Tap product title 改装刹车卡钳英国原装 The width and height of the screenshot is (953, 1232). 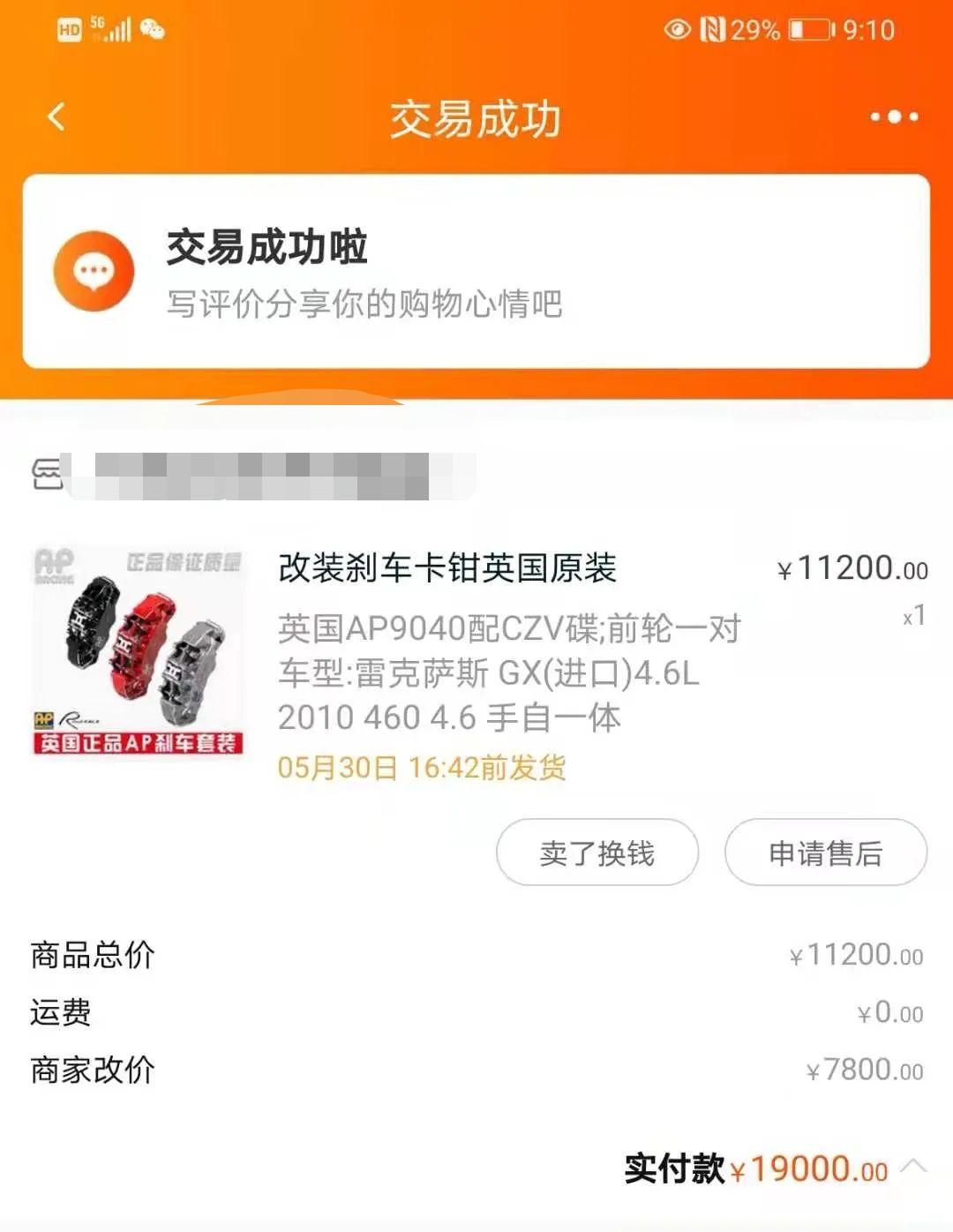[x=448, y=569]
